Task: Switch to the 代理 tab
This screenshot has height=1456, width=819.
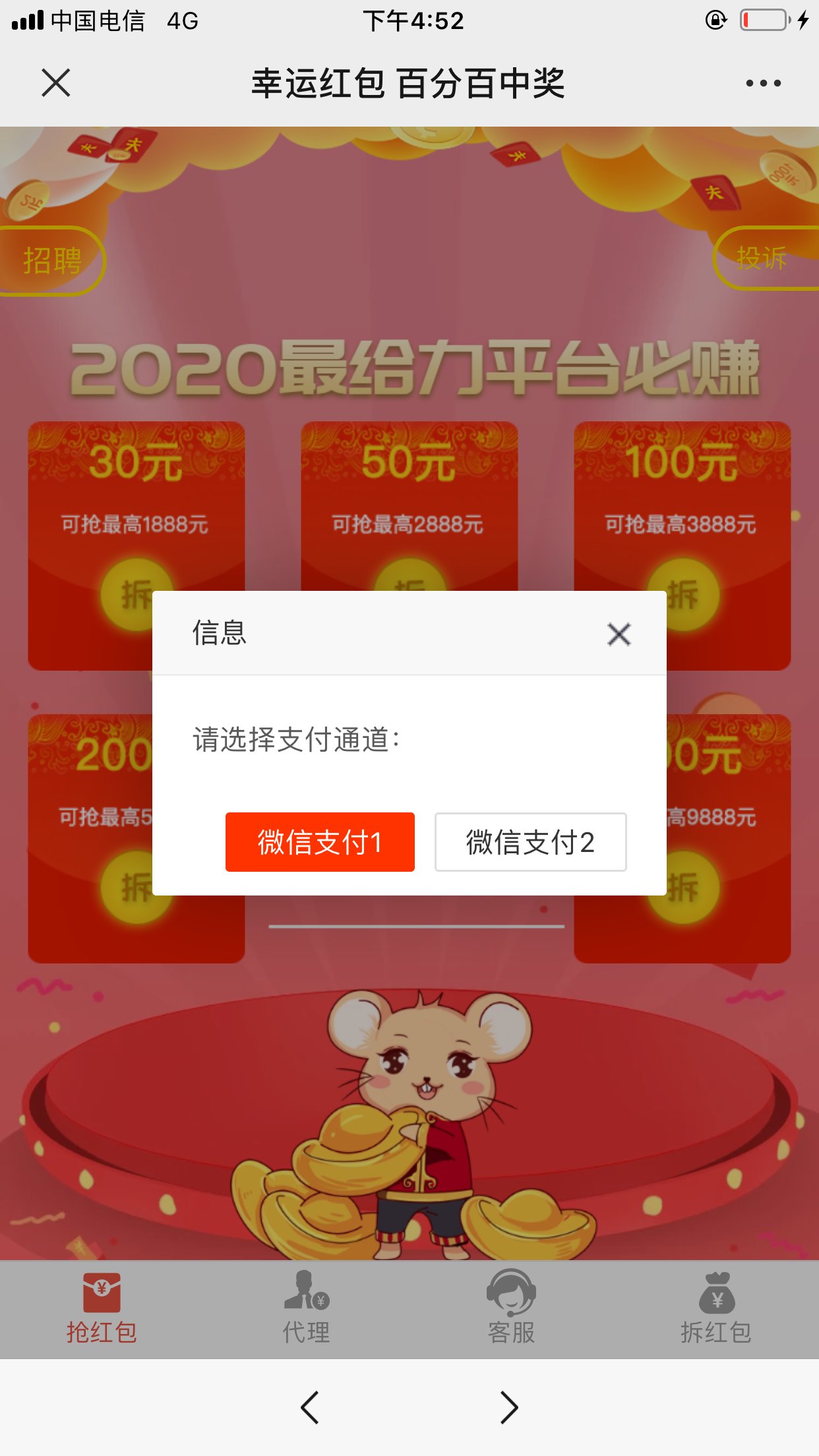Action: [x=307, y=1309]
